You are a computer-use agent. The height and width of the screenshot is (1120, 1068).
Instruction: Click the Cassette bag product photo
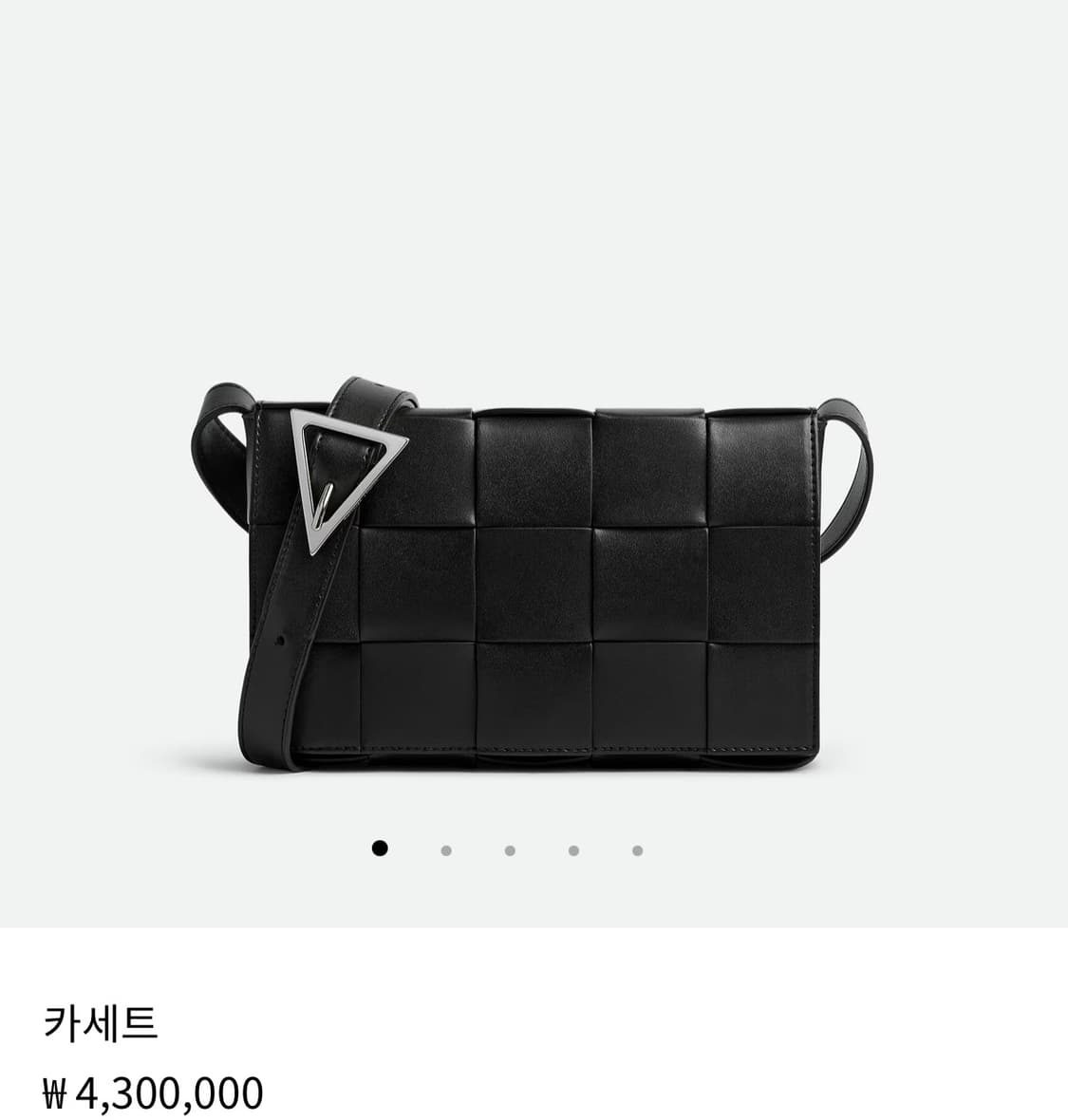click(536, 579)
